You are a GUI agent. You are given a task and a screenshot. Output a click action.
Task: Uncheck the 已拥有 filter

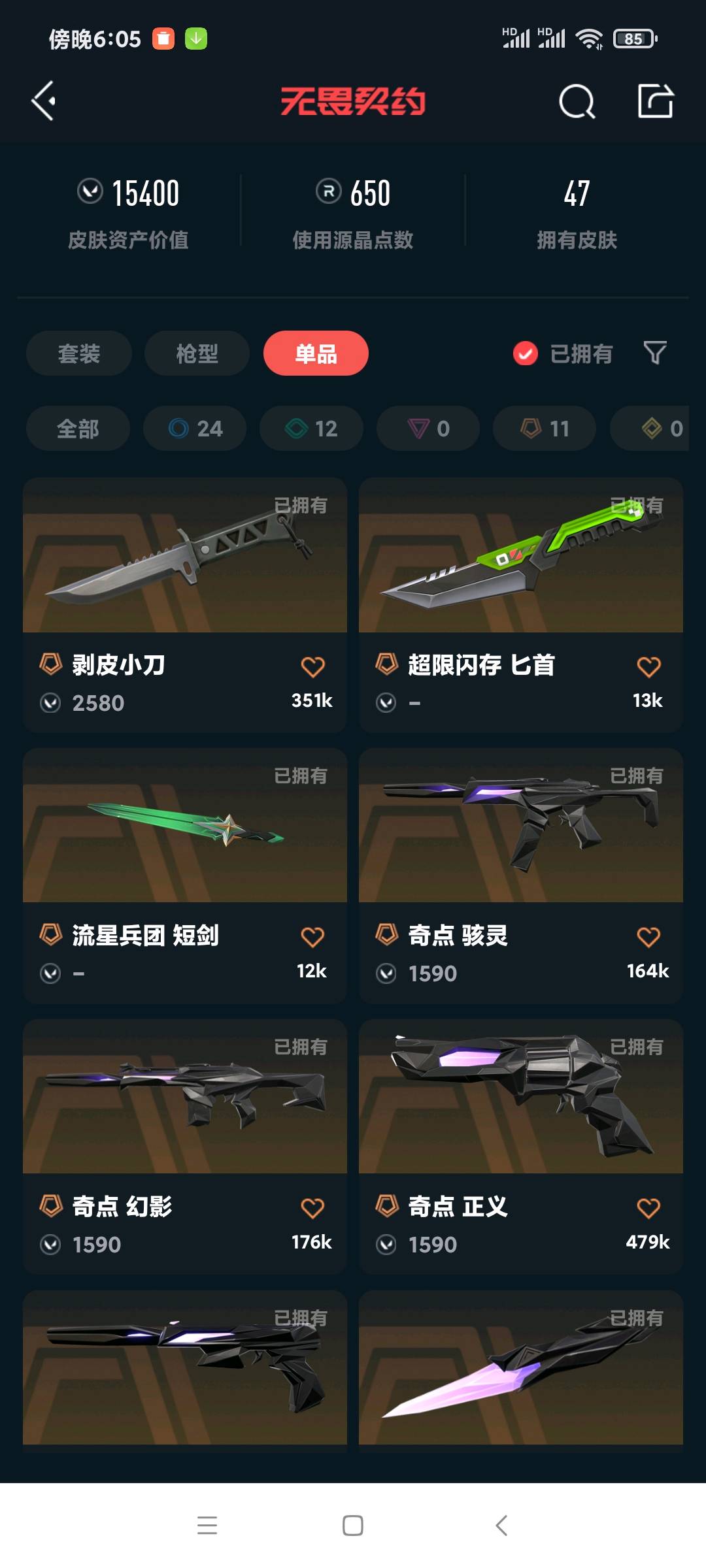[x=526, y=353]
